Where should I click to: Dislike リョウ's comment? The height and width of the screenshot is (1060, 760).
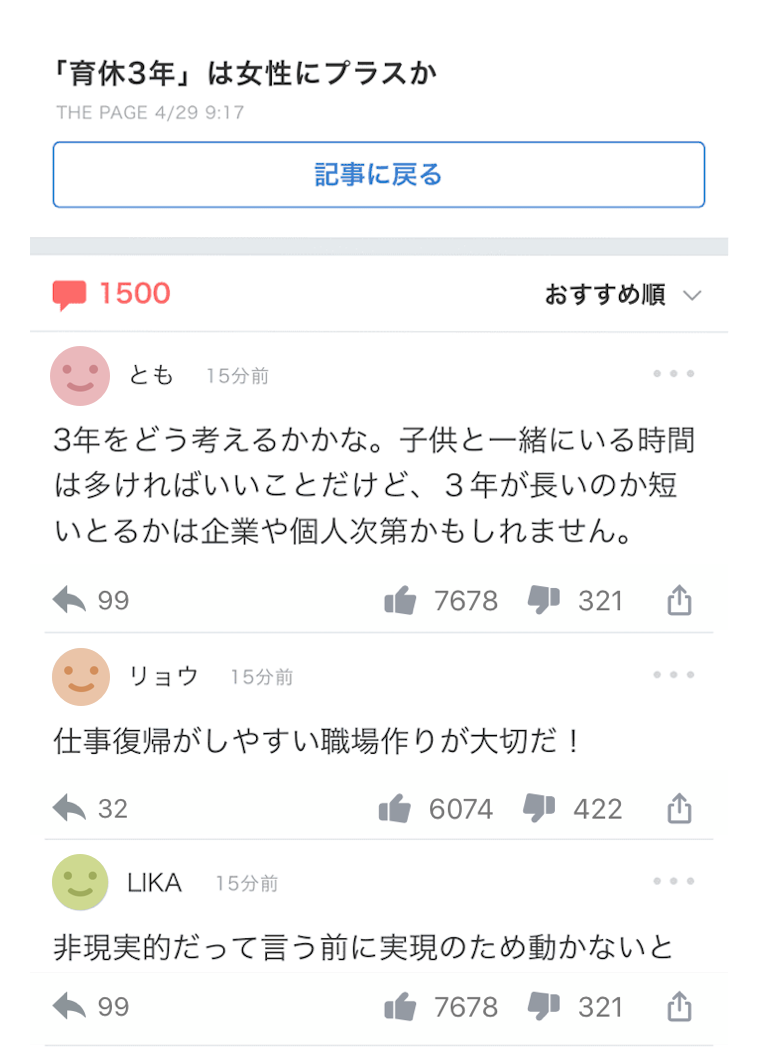click(x=539, y=808)
